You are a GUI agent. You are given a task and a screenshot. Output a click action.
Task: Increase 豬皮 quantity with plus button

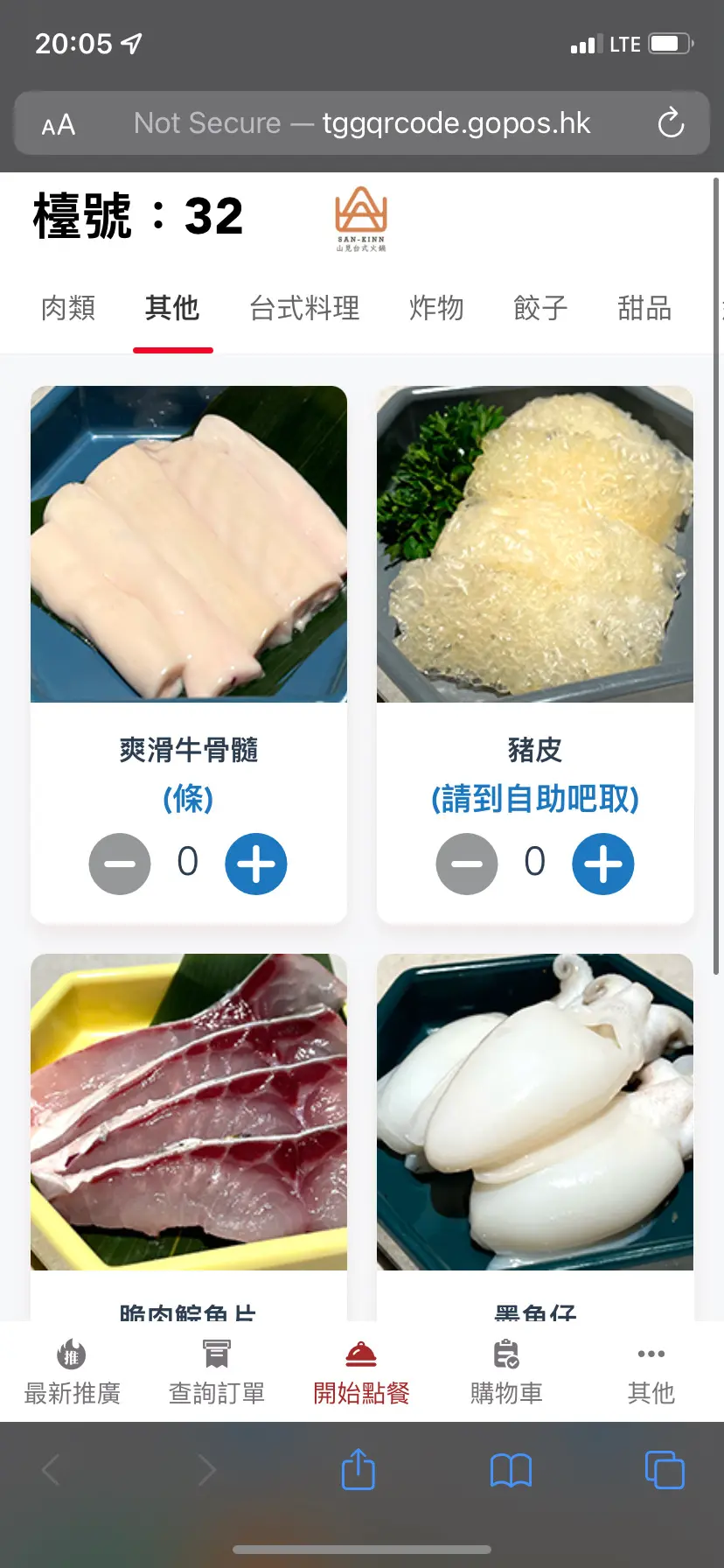[603, 864]
